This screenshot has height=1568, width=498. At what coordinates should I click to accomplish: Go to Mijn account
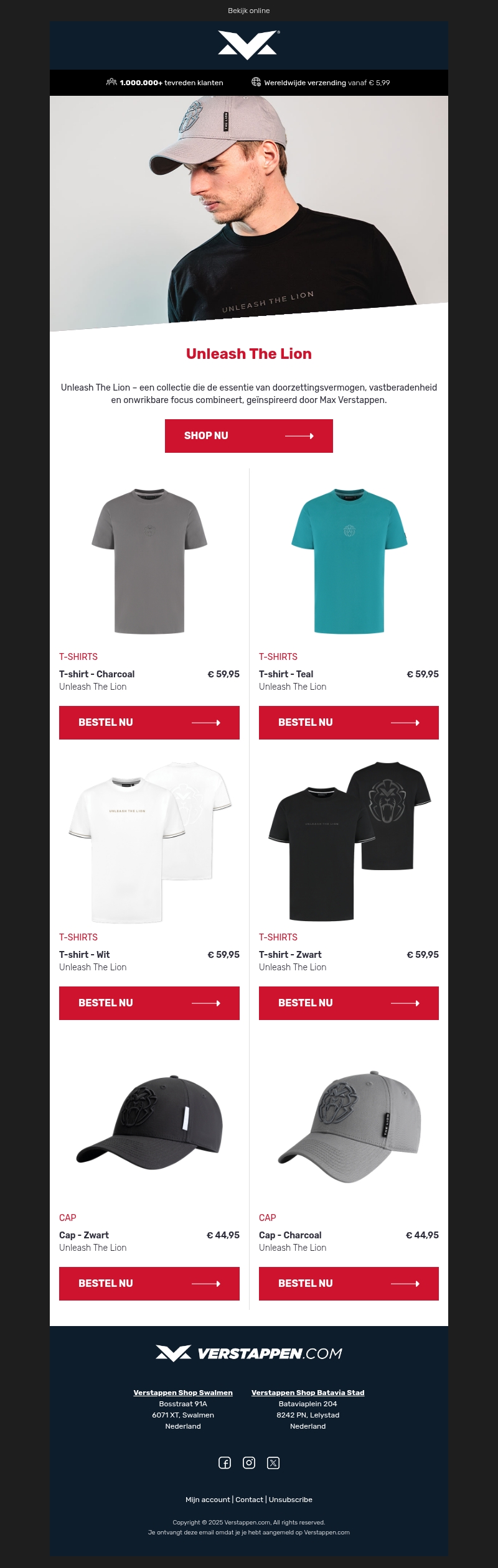pos(207,1500)
